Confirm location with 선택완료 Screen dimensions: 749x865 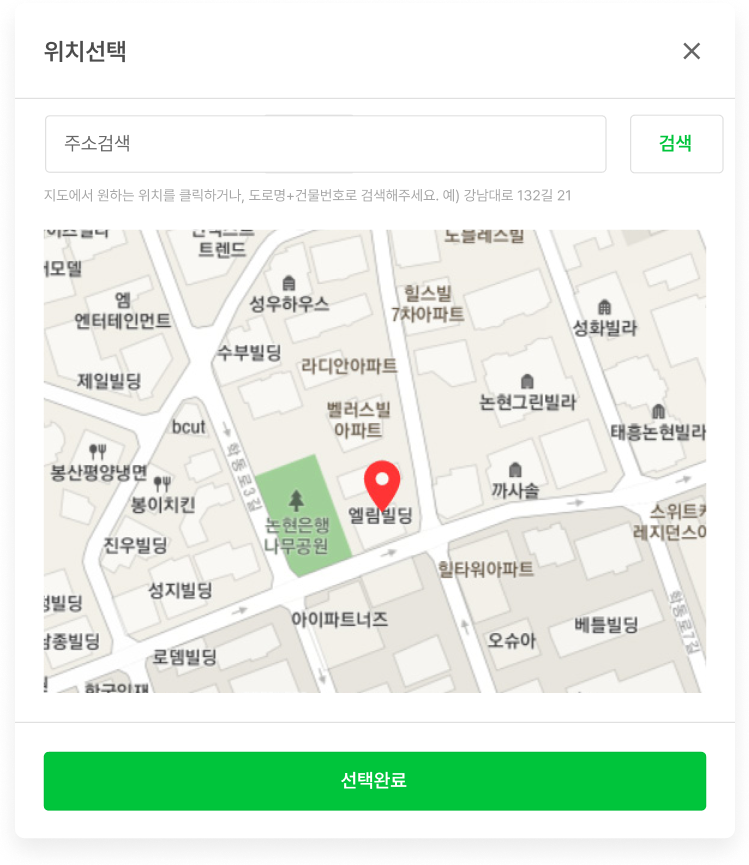[x=374, y=780]
